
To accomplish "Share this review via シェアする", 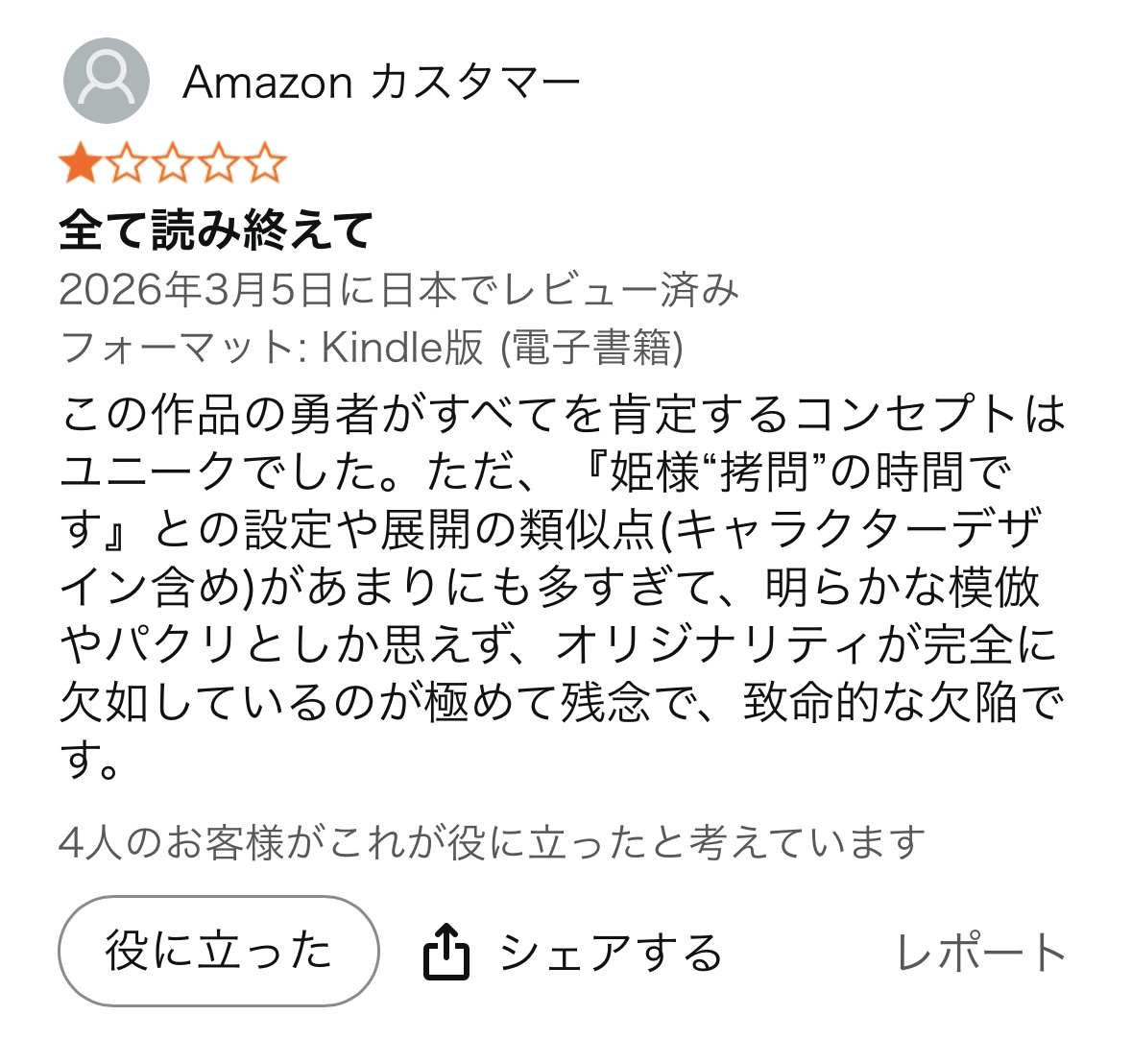I will click(572, 952).
